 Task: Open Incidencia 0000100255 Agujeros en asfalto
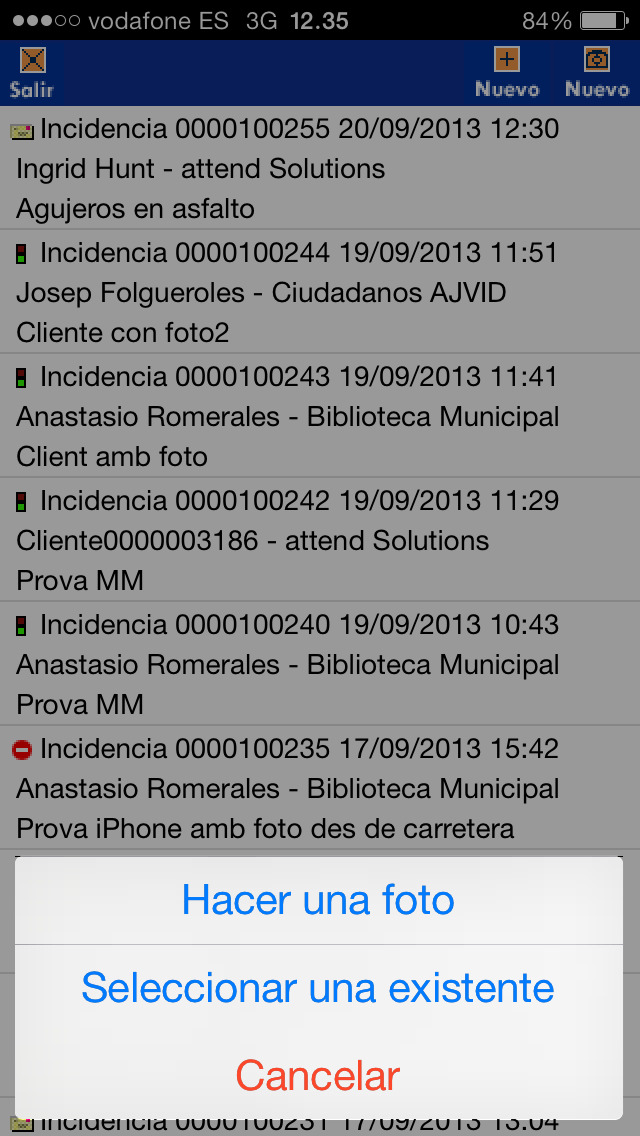pos(320,168)
